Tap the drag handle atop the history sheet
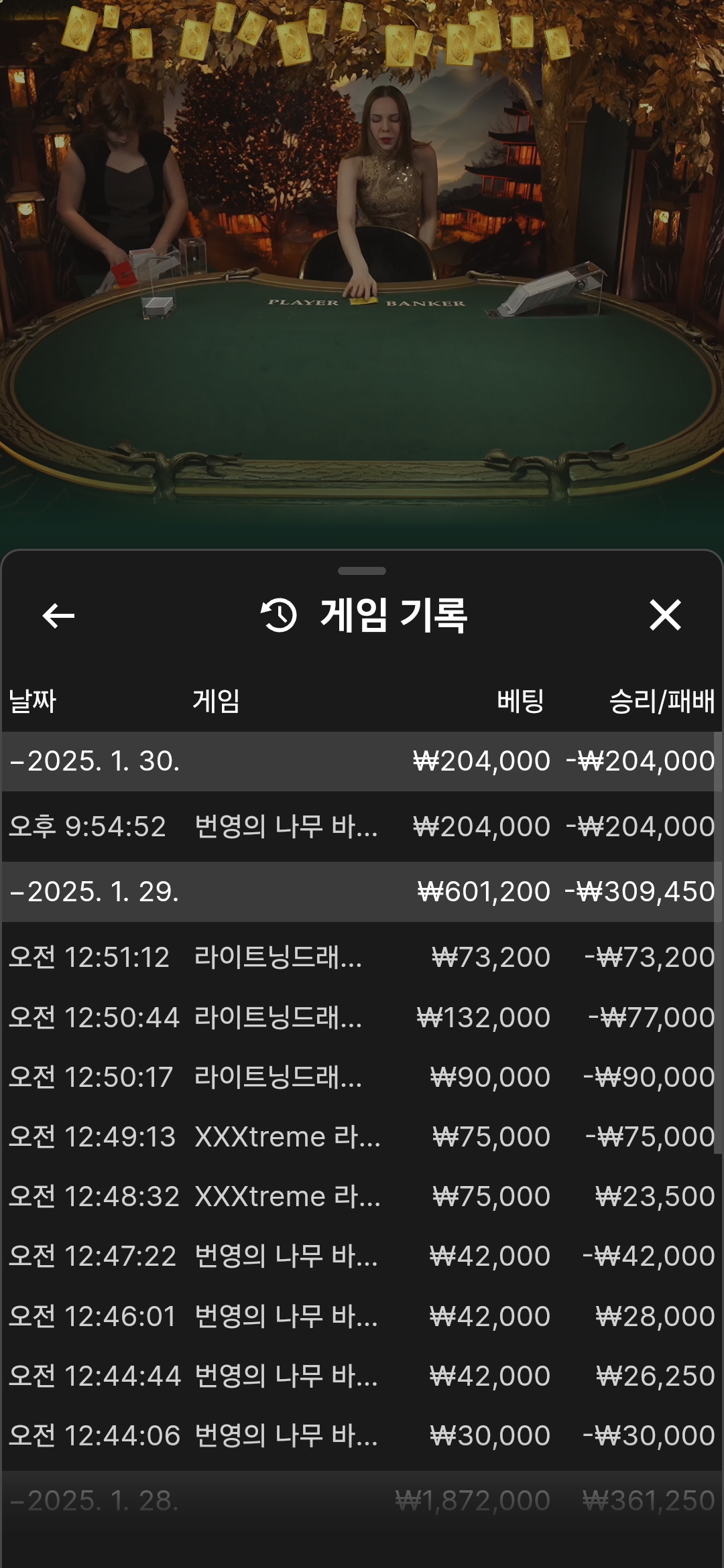Image resolution: width=724 pixels, height=1568 pixels. click(362, 571)
